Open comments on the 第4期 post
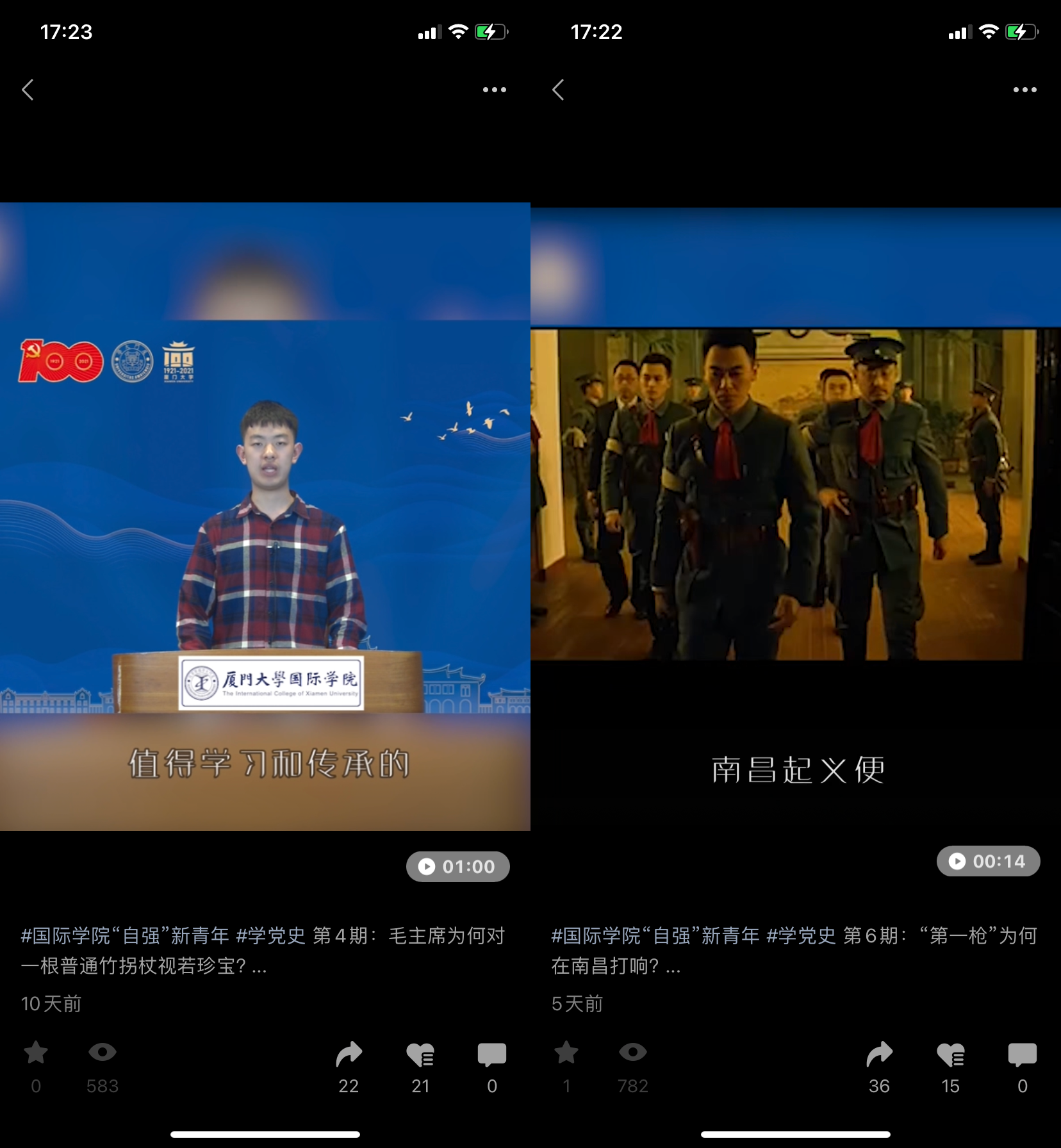Screen dimensions: 1061x1148 pos(491,1054)
